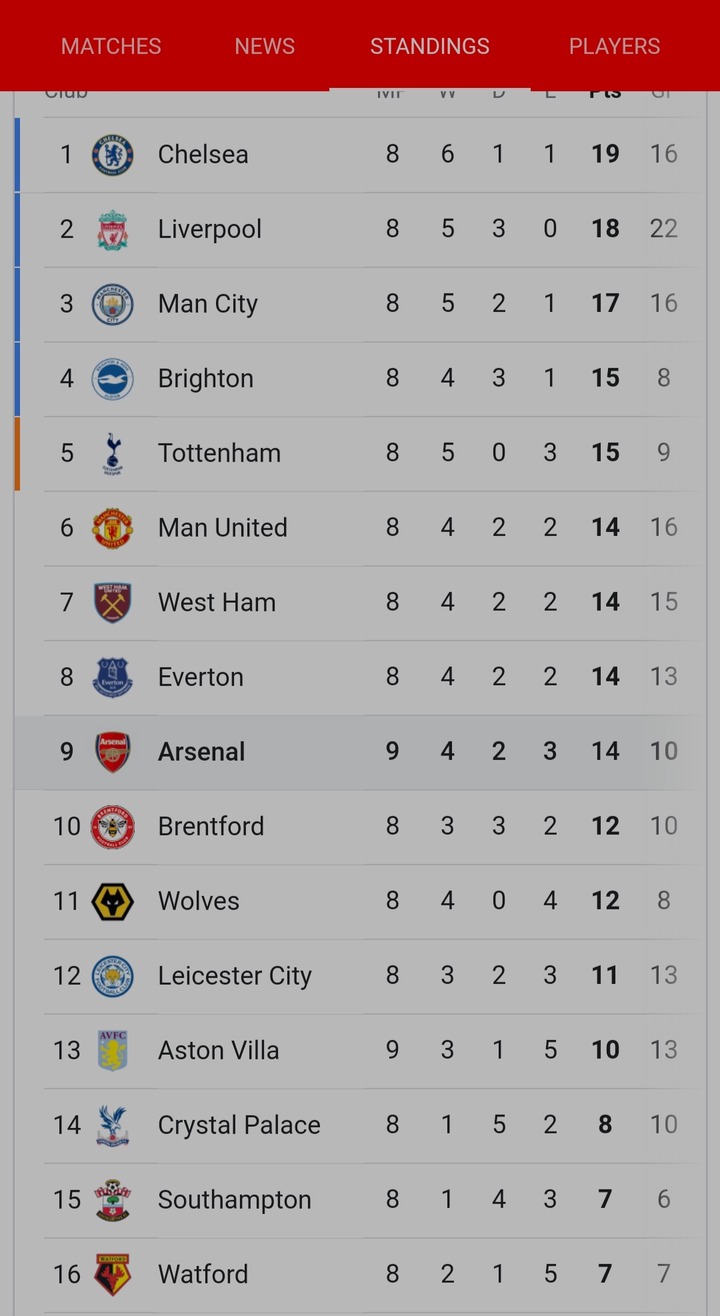Tap the Crystal Palace row
This screenshot has width=720, height=1316.
click(361, 1125)
